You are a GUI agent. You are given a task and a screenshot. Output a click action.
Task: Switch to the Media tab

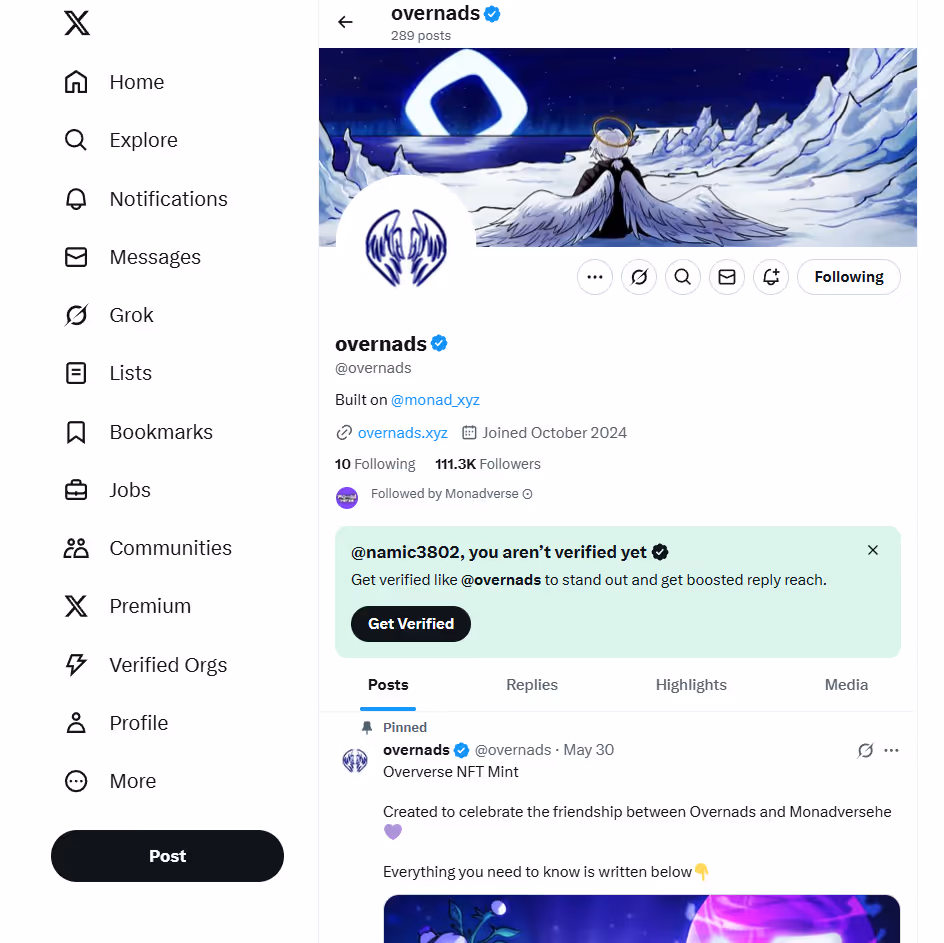846,685
